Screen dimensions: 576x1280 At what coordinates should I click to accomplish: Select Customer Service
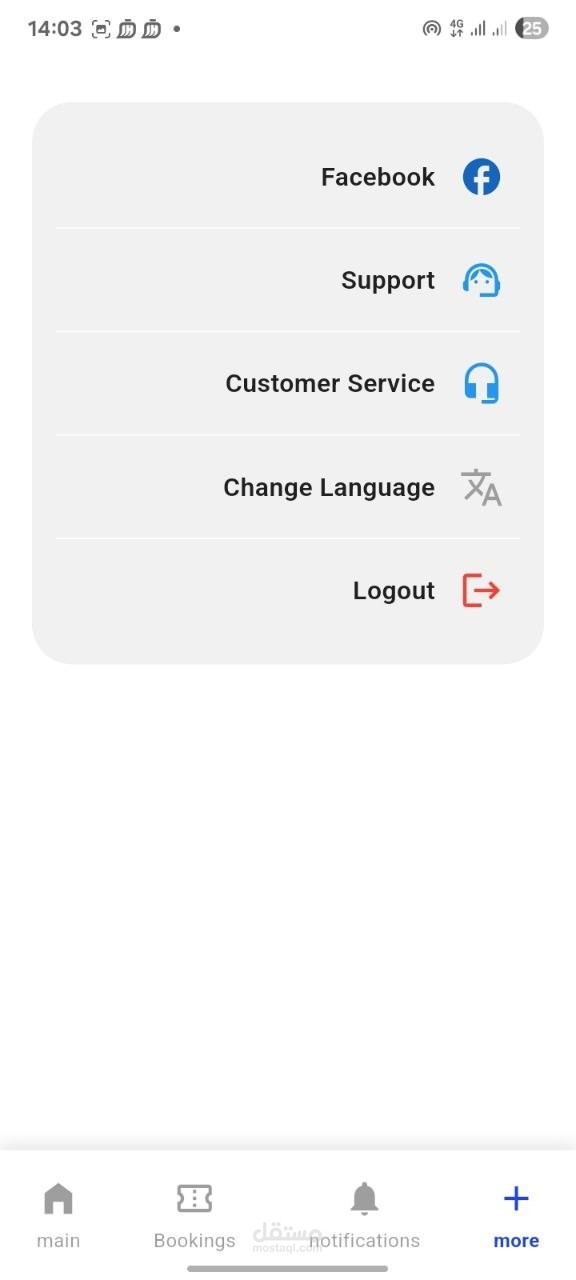288,383
